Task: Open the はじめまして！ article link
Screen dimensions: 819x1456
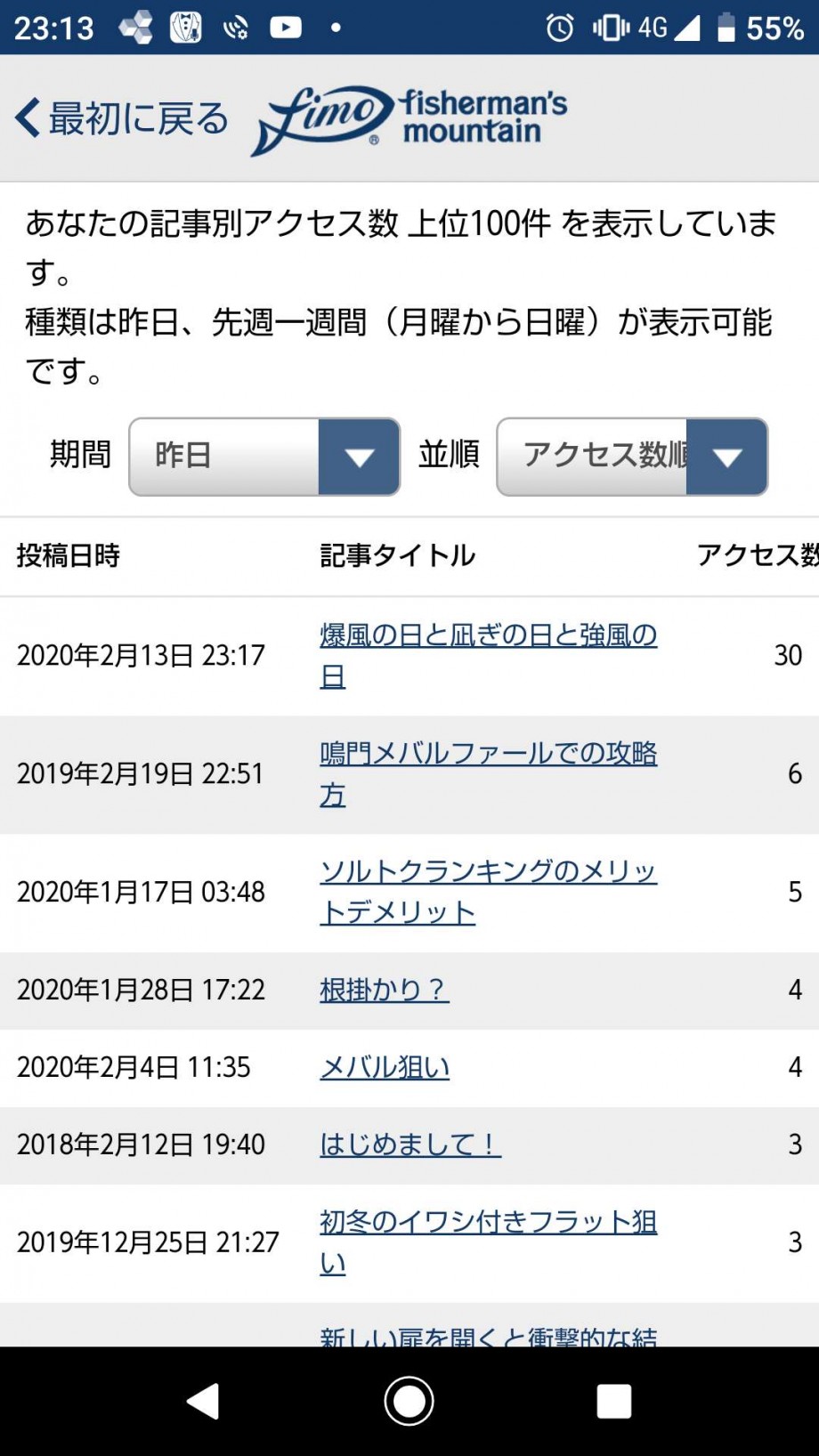Action: (x=410, y=1144)
